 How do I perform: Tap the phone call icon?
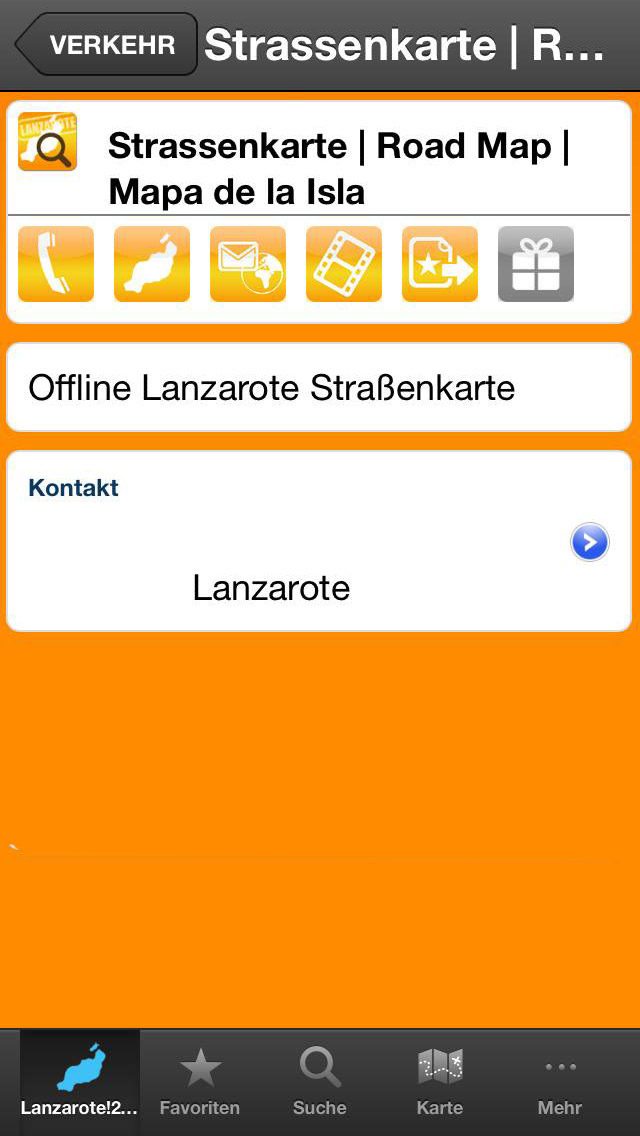pyautogui.click(x=56, y=264)
